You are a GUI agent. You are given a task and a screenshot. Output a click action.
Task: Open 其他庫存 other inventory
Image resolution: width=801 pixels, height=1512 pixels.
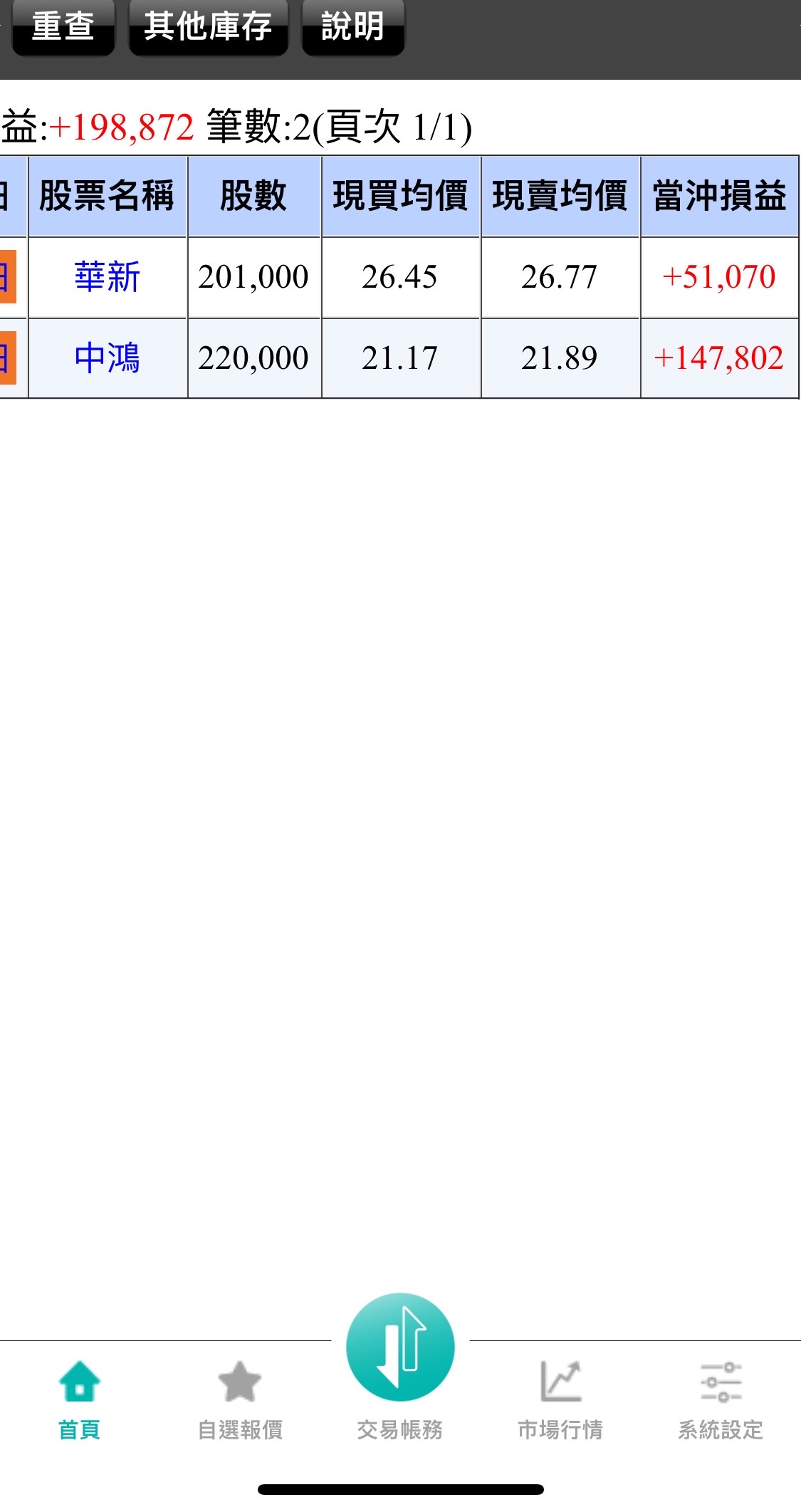coord(208,27)
